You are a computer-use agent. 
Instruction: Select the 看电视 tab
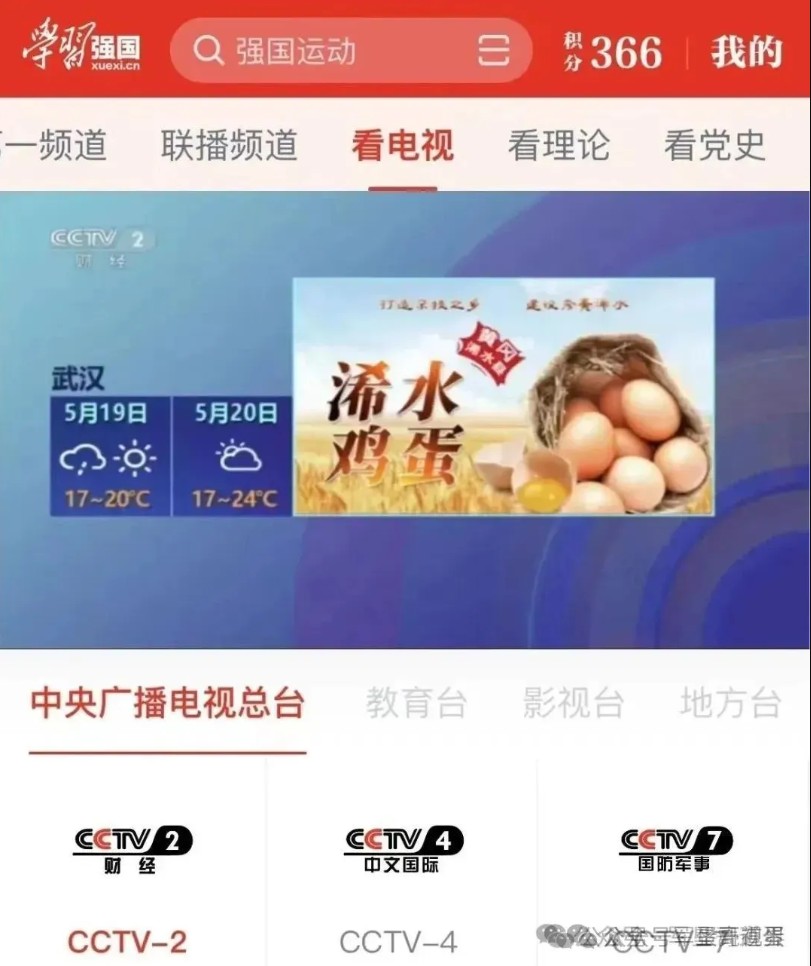402,146
